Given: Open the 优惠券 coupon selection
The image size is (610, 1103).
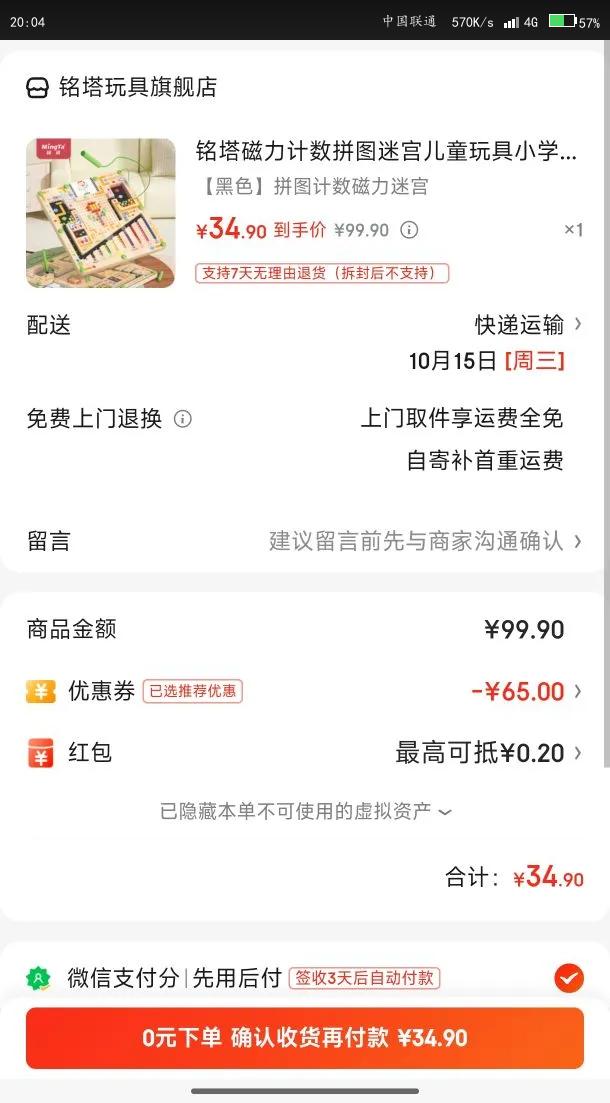Looking at the screenshot, I should click(525, 691).
